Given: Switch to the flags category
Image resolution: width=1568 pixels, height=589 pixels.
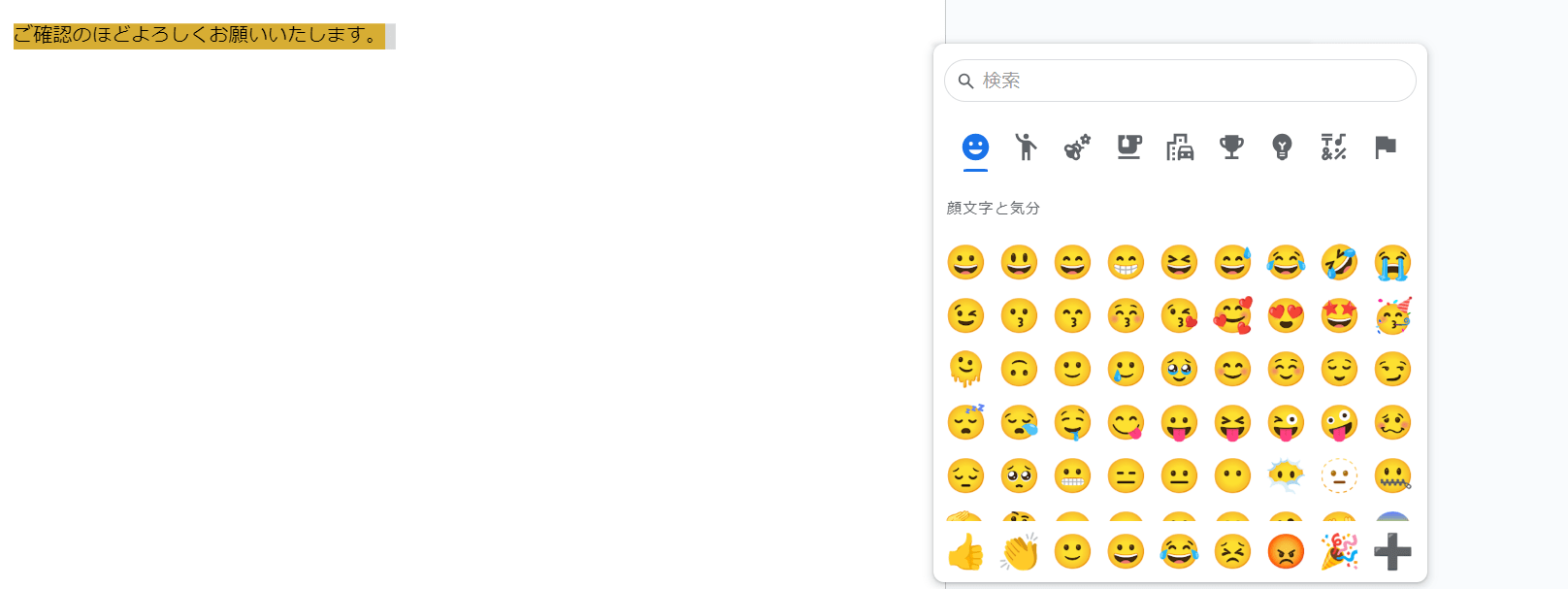Looking at the screenshot, I should [x=1385, y=147].
